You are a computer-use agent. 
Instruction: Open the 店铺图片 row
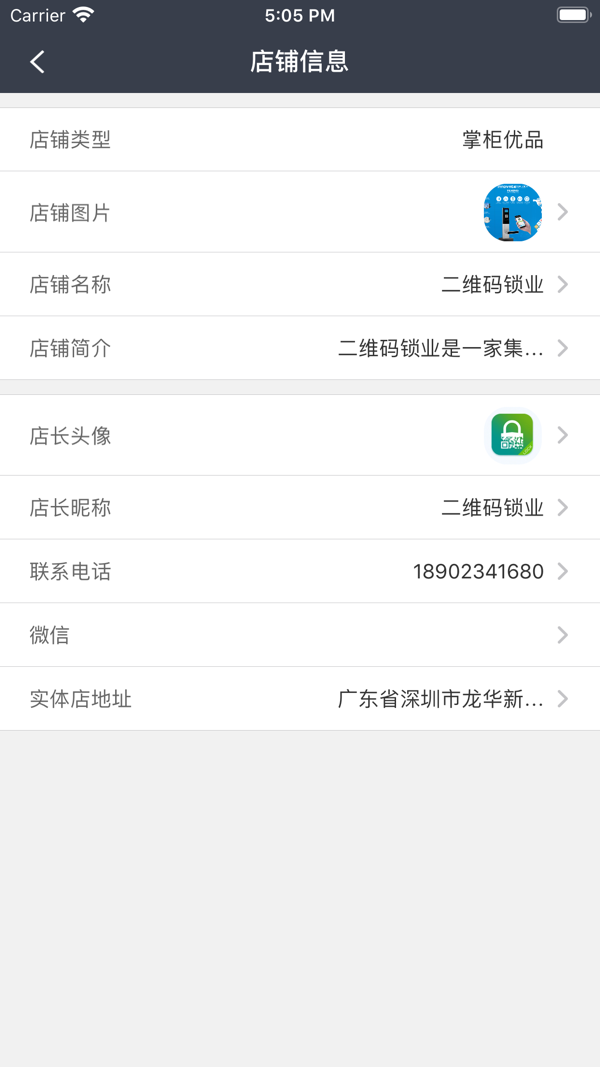300,212
